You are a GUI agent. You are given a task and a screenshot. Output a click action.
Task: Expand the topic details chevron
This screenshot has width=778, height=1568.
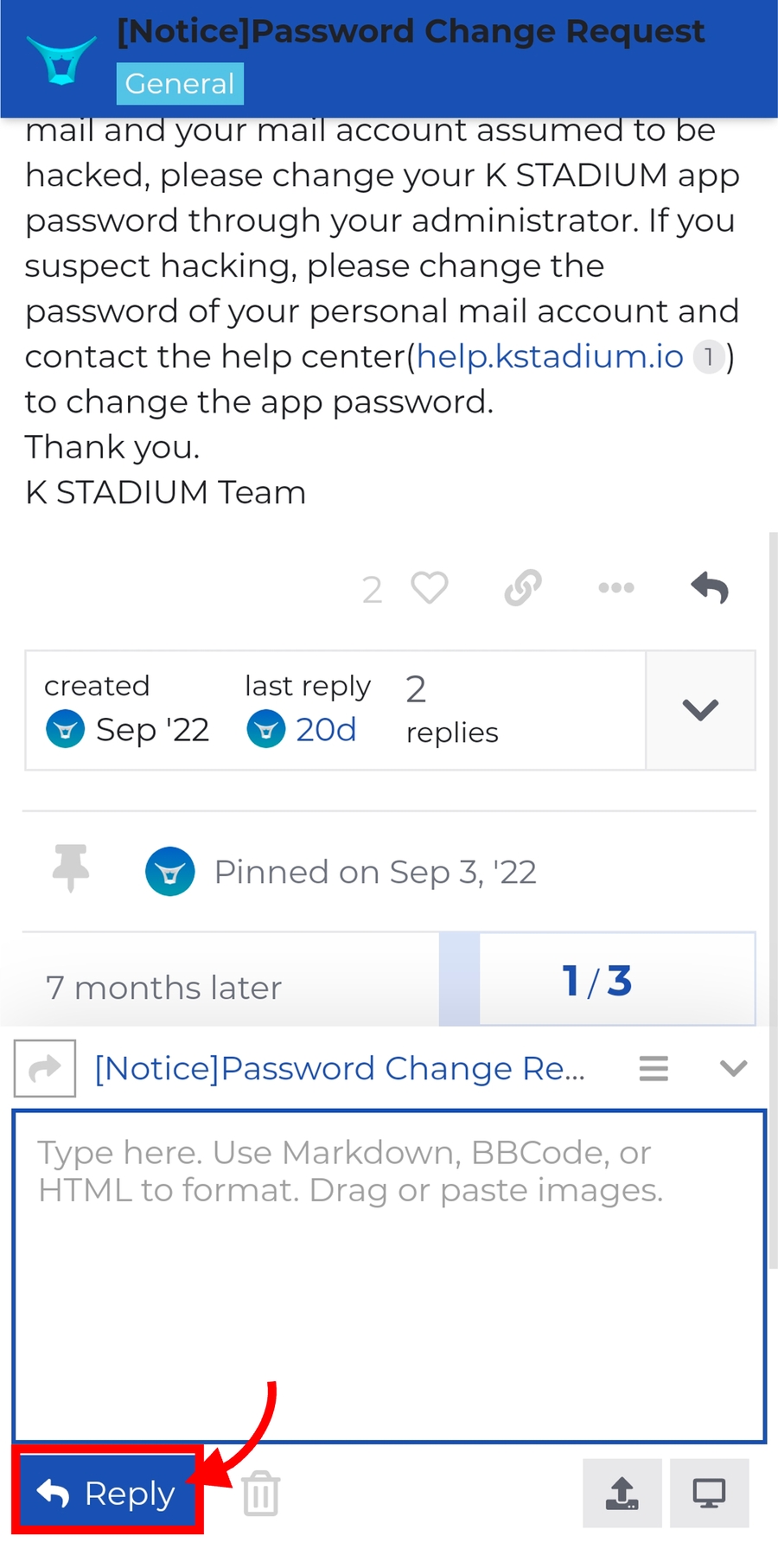click(700, 710)
